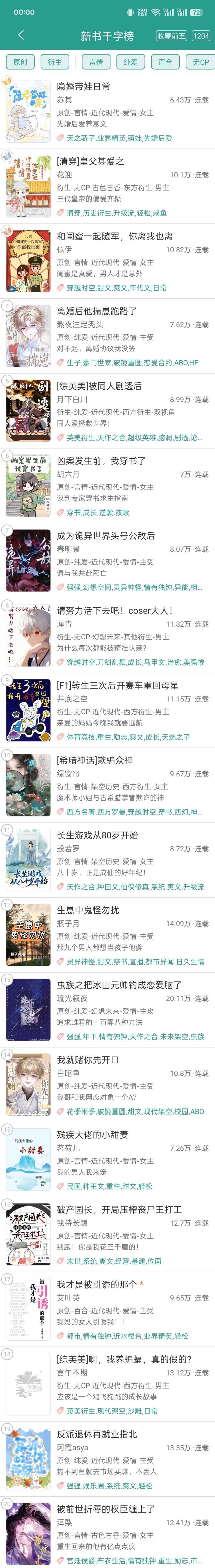Apply the 言情 category filter
215x1568 pixels.
pyautogui.click(x=96, y=62)
